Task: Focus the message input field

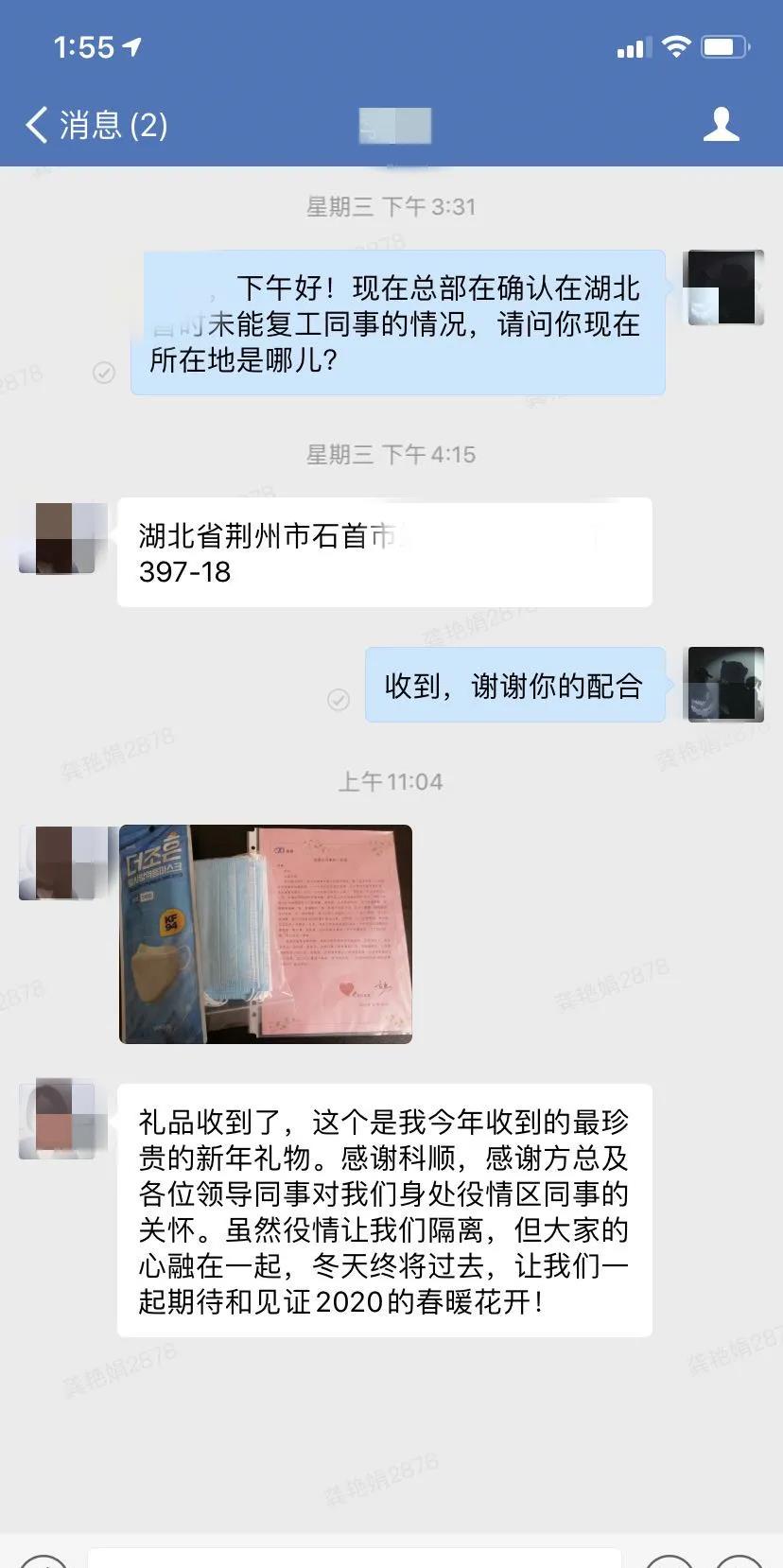Action: [x=355, y=1557]
